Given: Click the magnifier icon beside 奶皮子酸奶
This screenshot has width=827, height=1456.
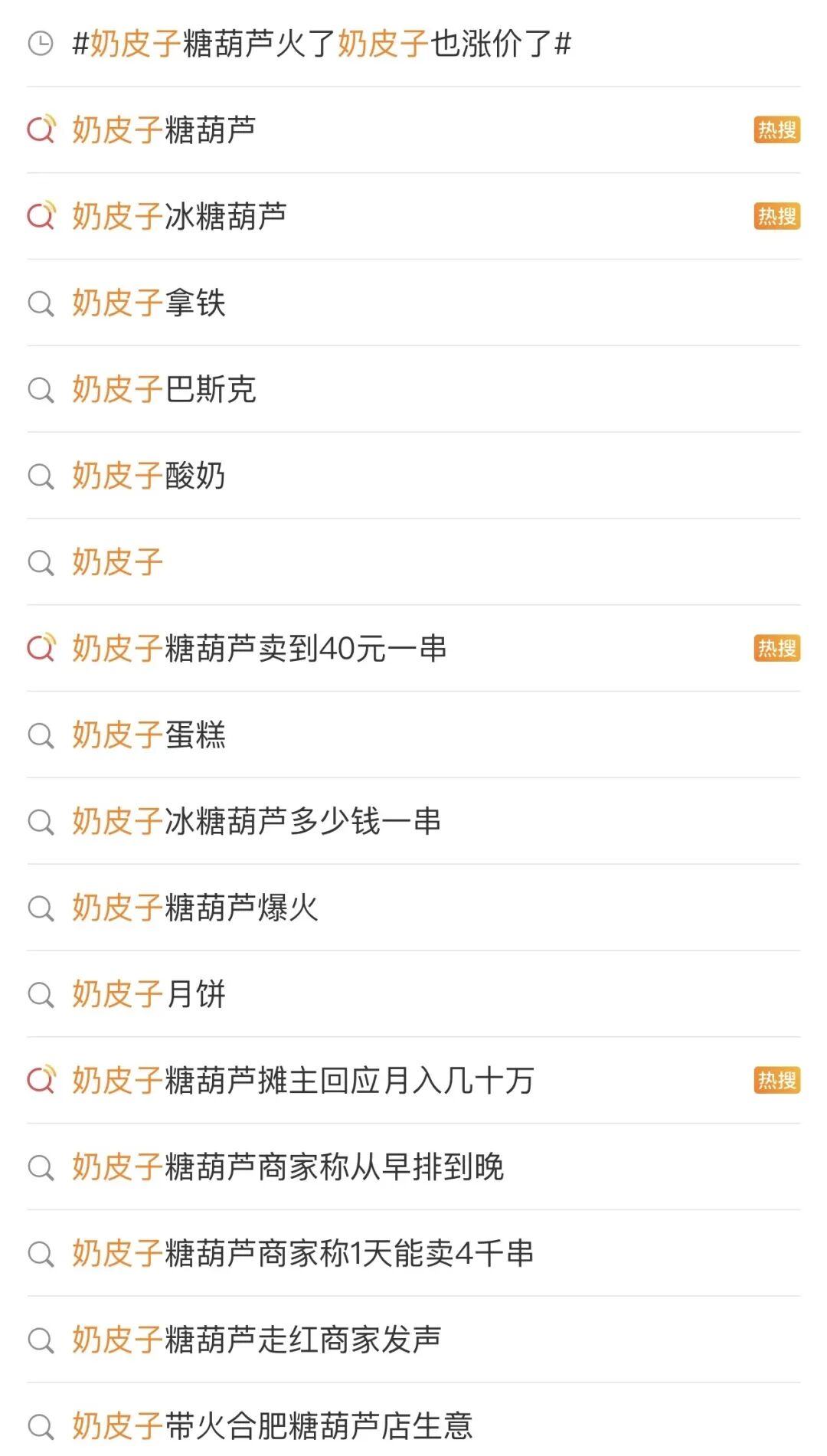Looking at the screenshot, I should click(40, 476).
